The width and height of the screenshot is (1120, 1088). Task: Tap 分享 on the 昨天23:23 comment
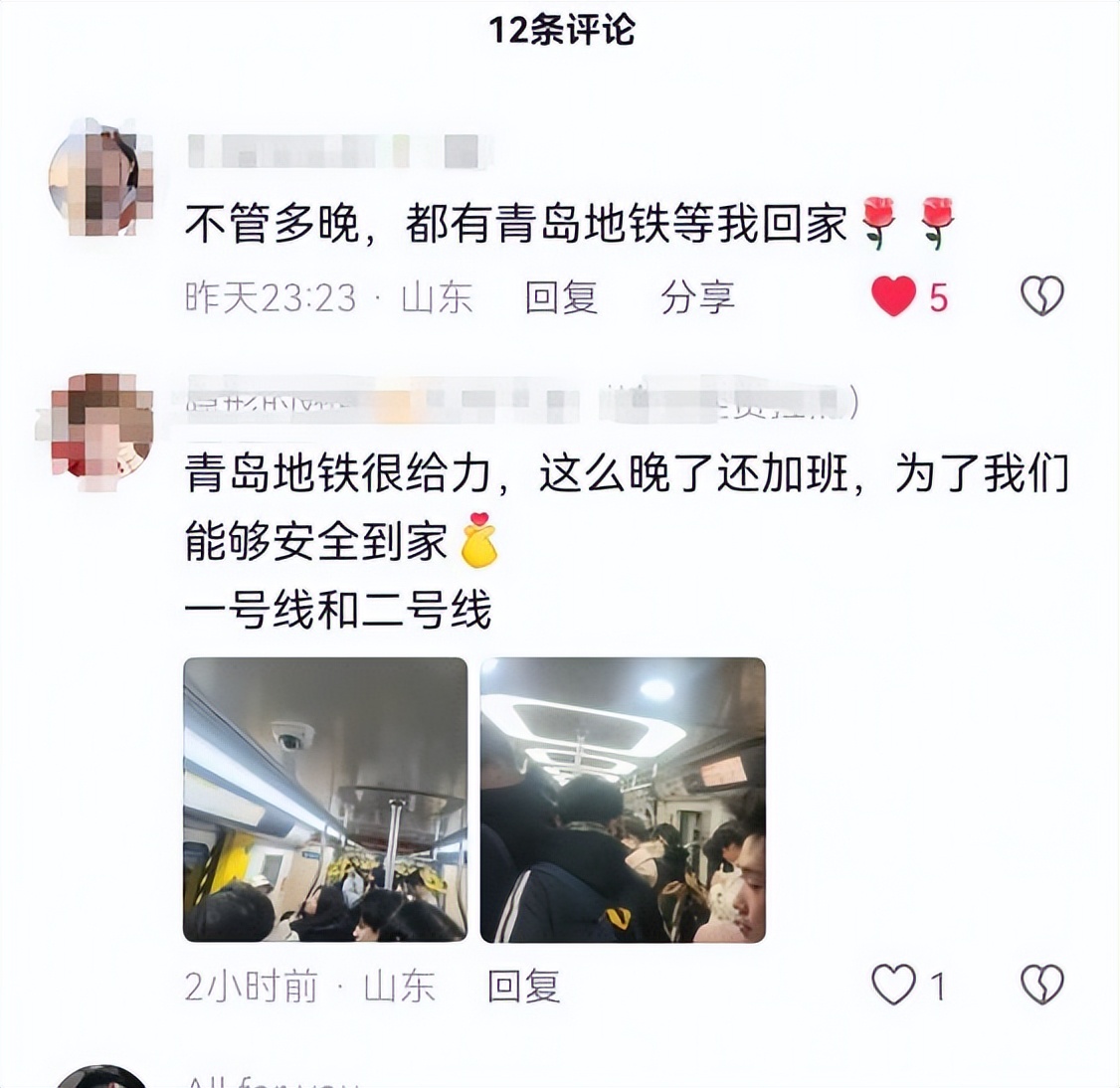click(697, 296)
